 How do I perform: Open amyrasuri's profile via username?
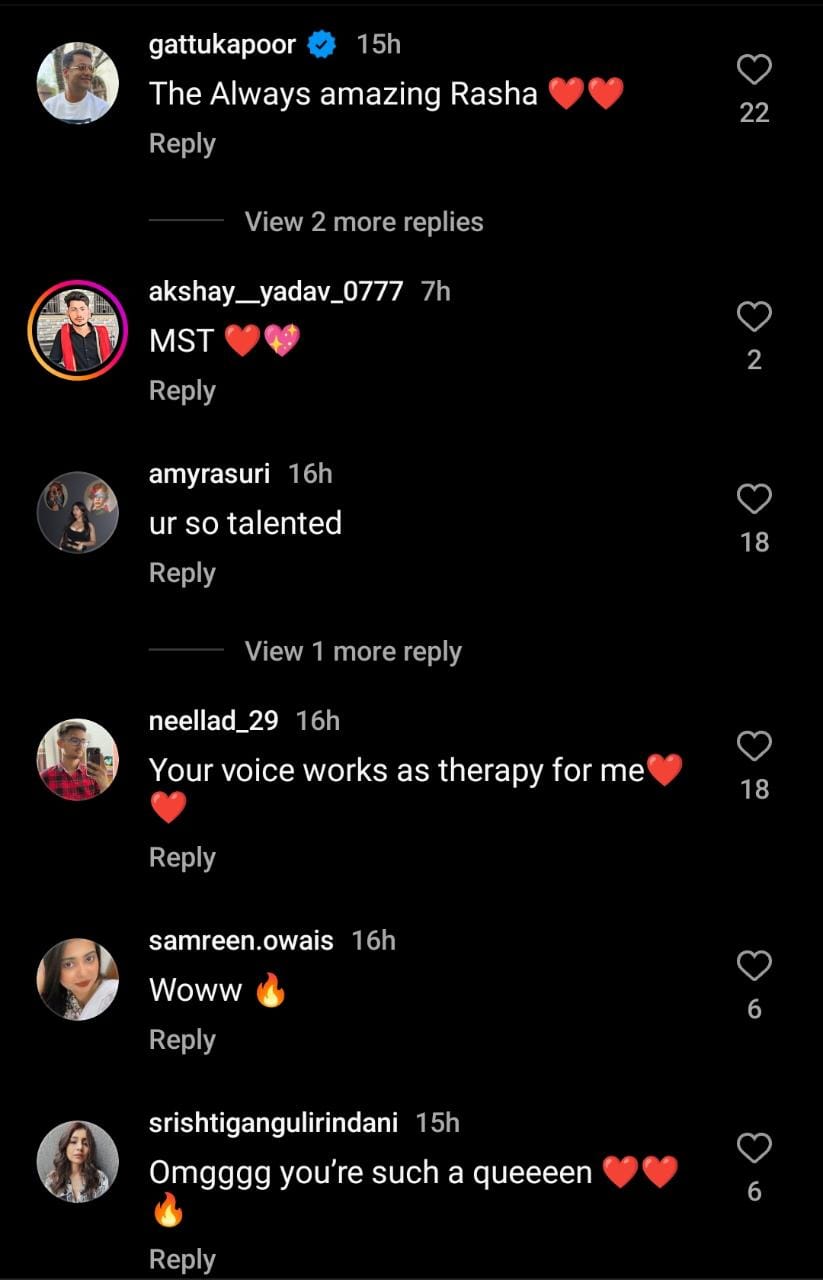209,474
